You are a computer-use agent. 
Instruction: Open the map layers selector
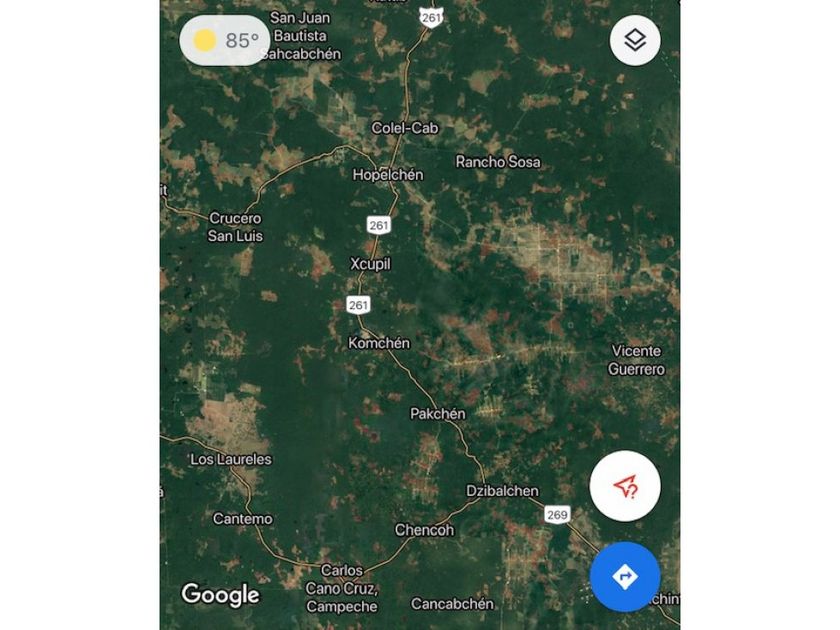(635, 41)
